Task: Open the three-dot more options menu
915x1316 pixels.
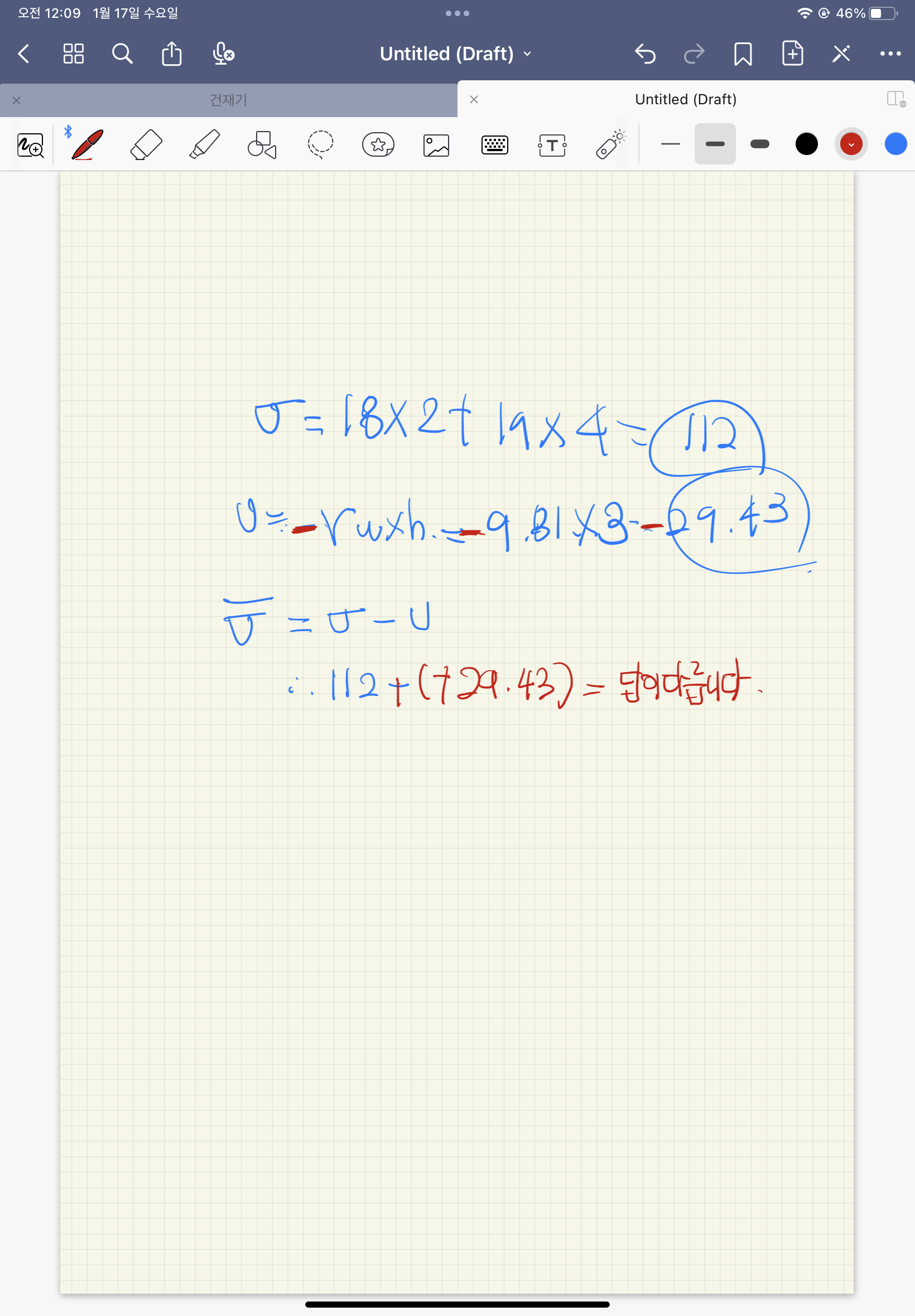Action: [x=890, y=54]
